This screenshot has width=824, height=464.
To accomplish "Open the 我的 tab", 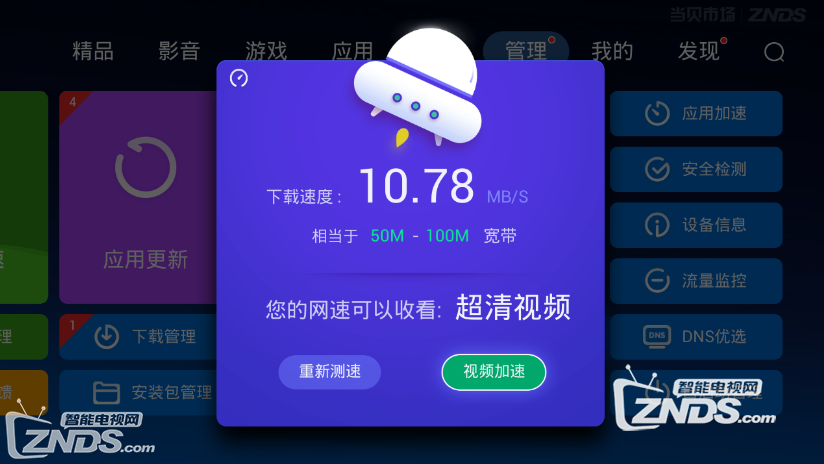I will 612,51.
